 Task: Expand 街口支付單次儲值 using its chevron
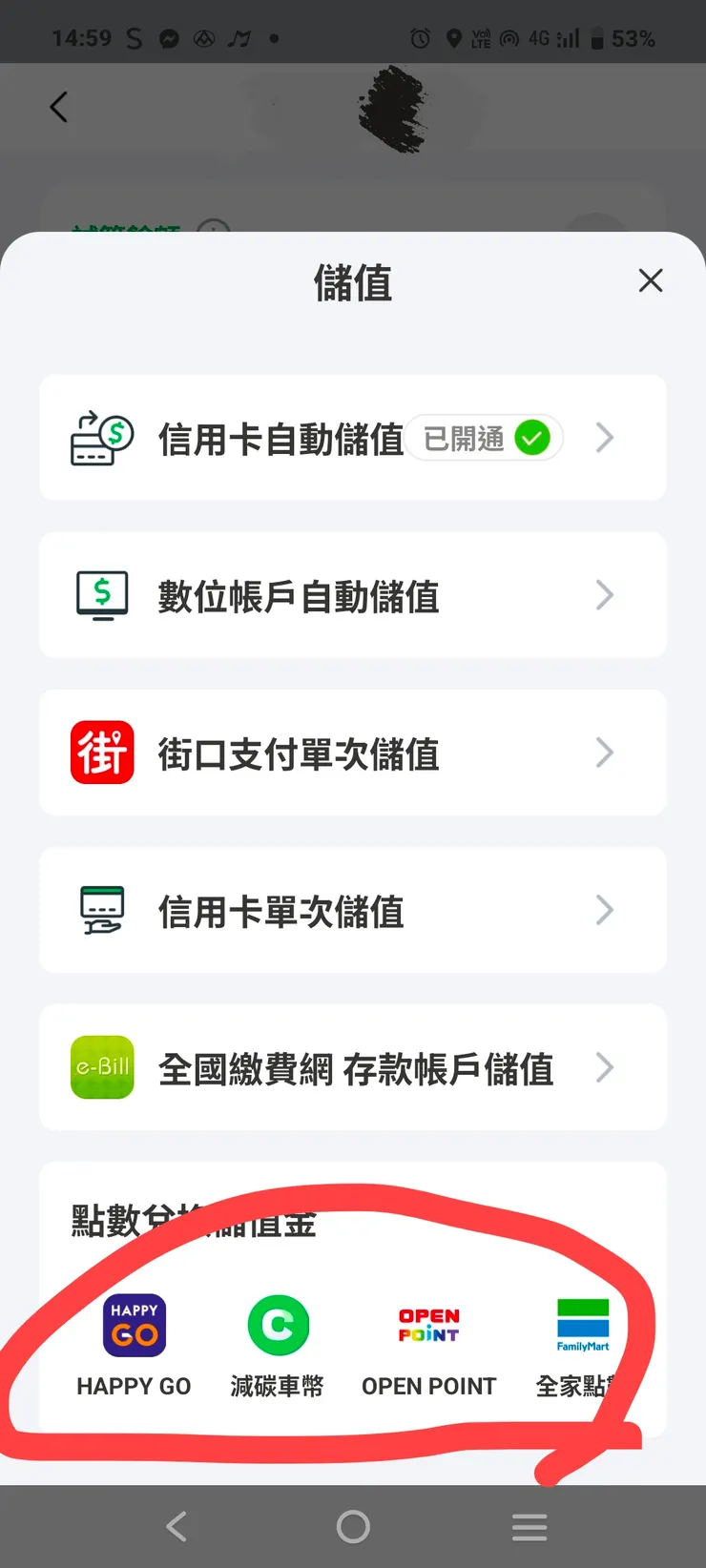(x=605, y=753)
